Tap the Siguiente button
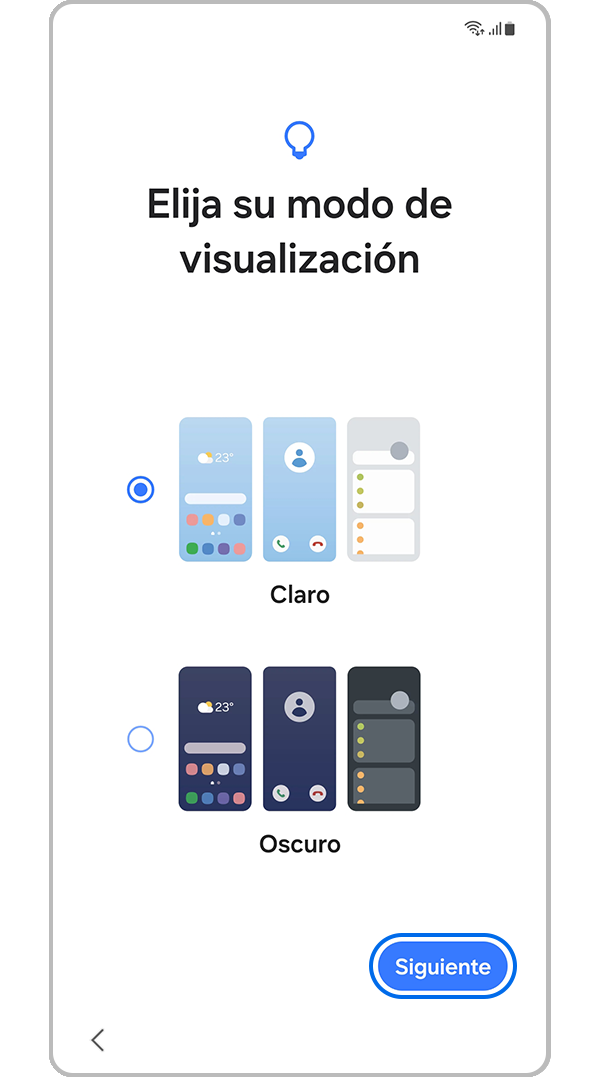Image resolution: width=600 pixels, height=1077 pixels. pyautogui.click(x=442, y=967)
